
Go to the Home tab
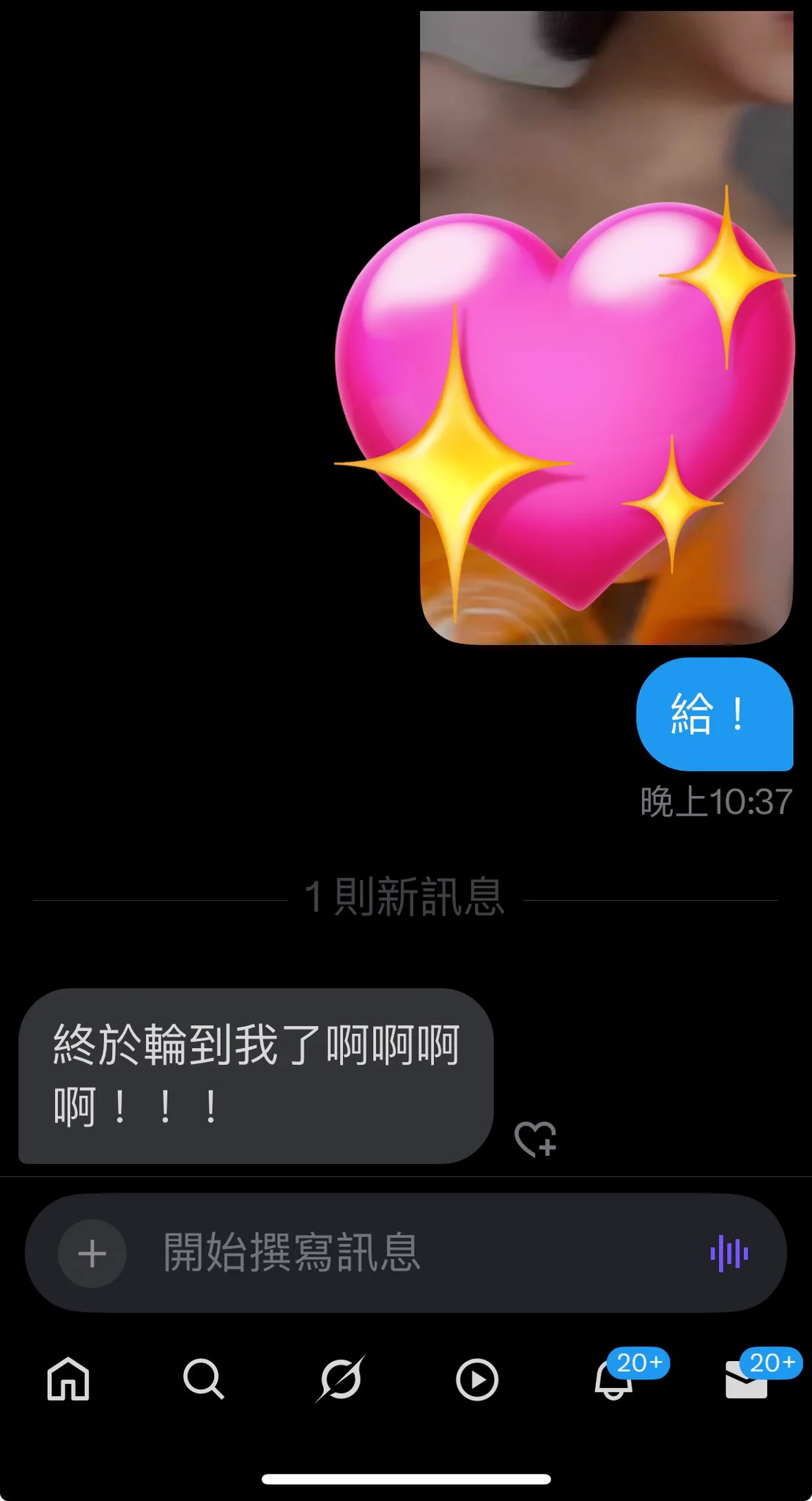coord(68,1379)
